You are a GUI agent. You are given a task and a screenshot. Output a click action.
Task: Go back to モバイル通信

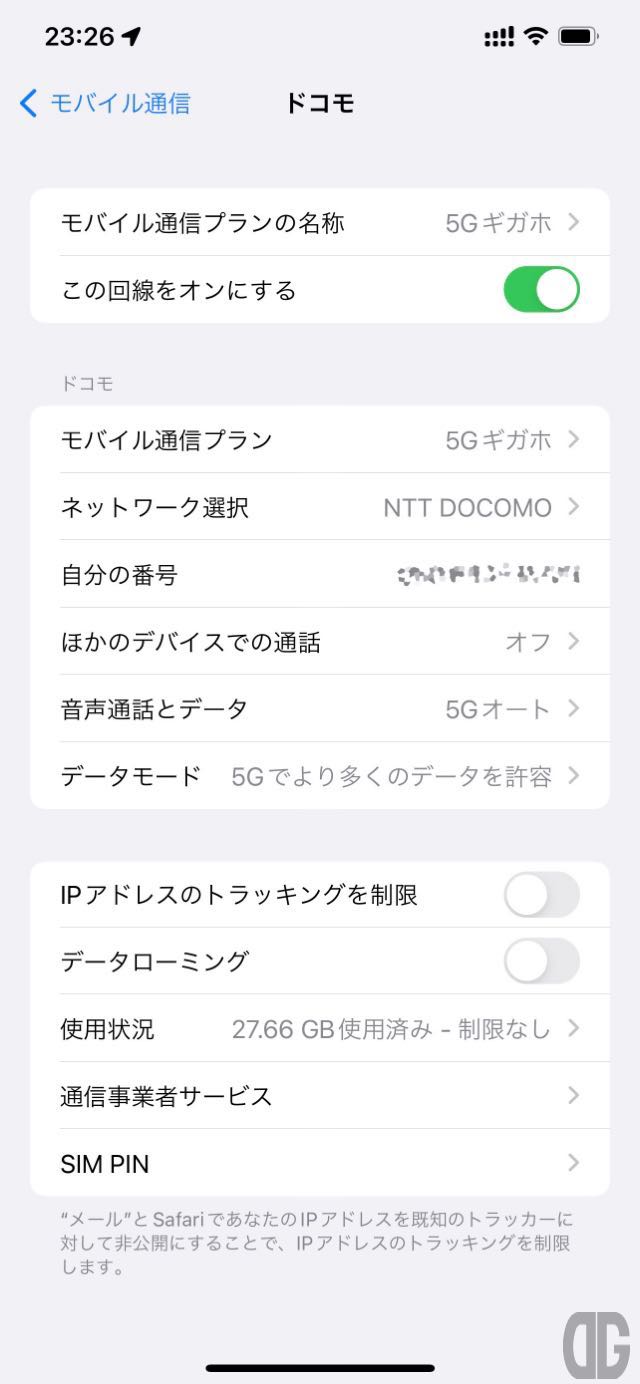click(x=104, y=103)
